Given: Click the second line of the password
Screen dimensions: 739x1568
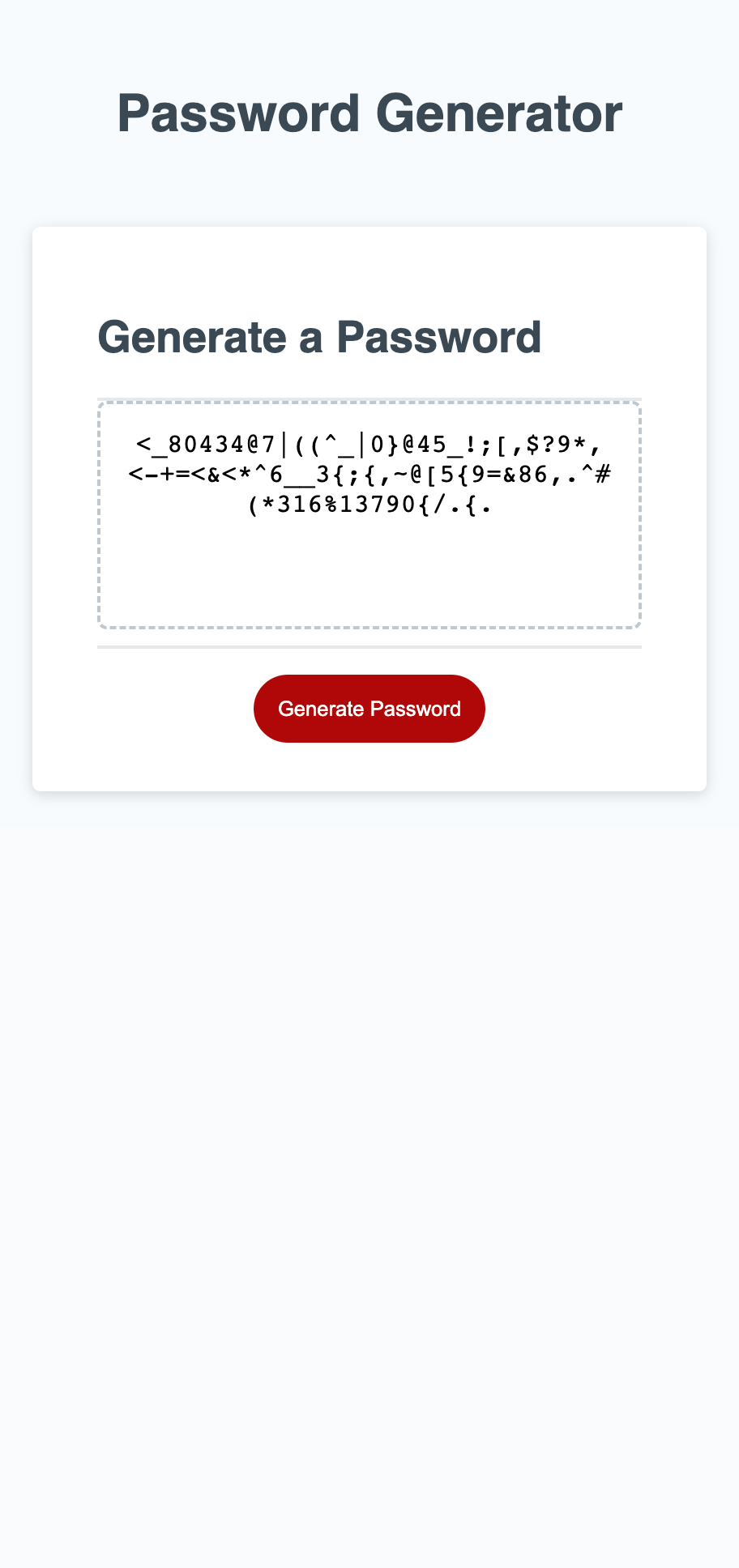Looking at the screenshot, I should 369,475.
